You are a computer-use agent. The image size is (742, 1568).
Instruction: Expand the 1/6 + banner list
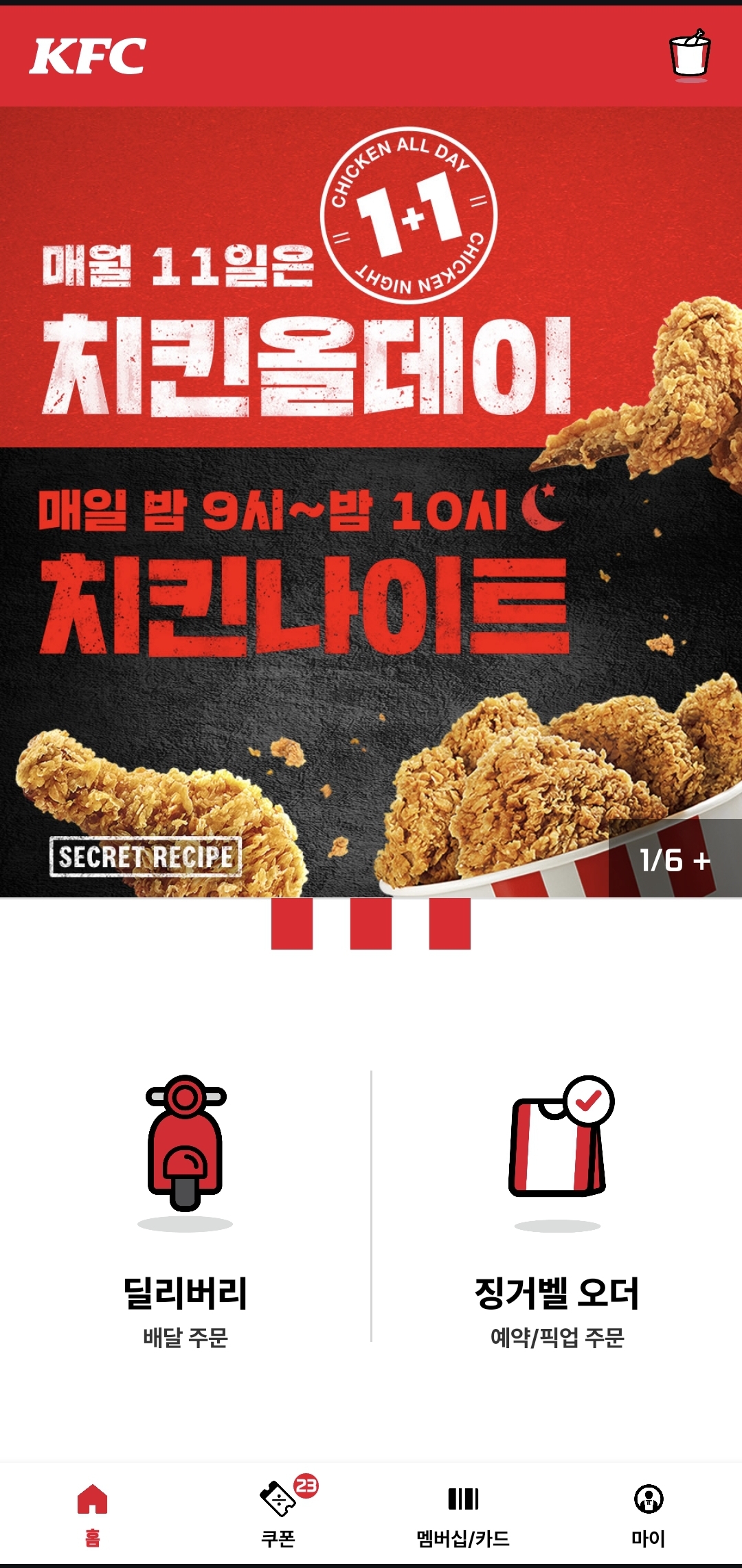click(675, 859)
